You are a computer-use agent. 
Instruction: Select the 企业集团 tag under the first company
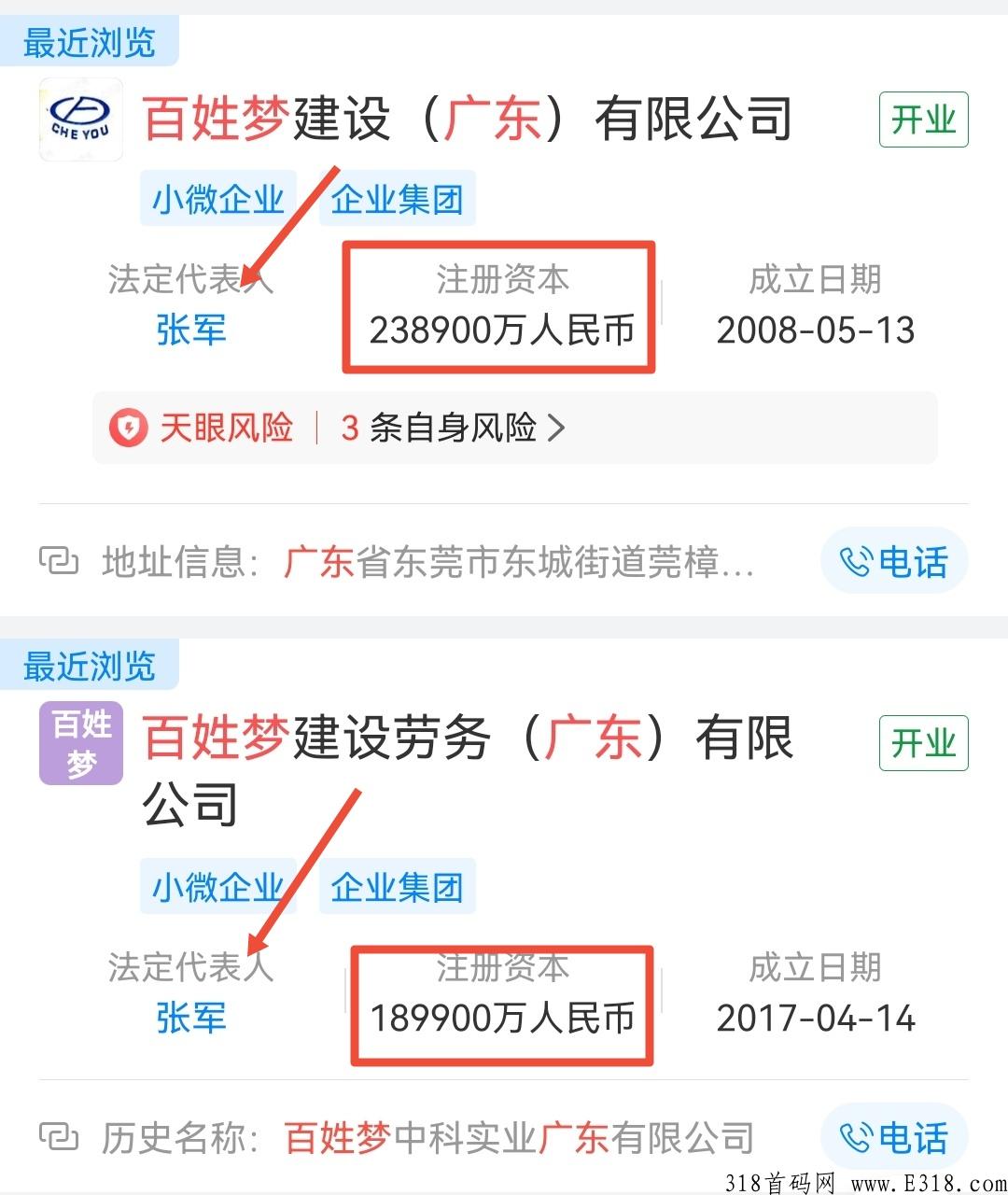pos(397,198)
